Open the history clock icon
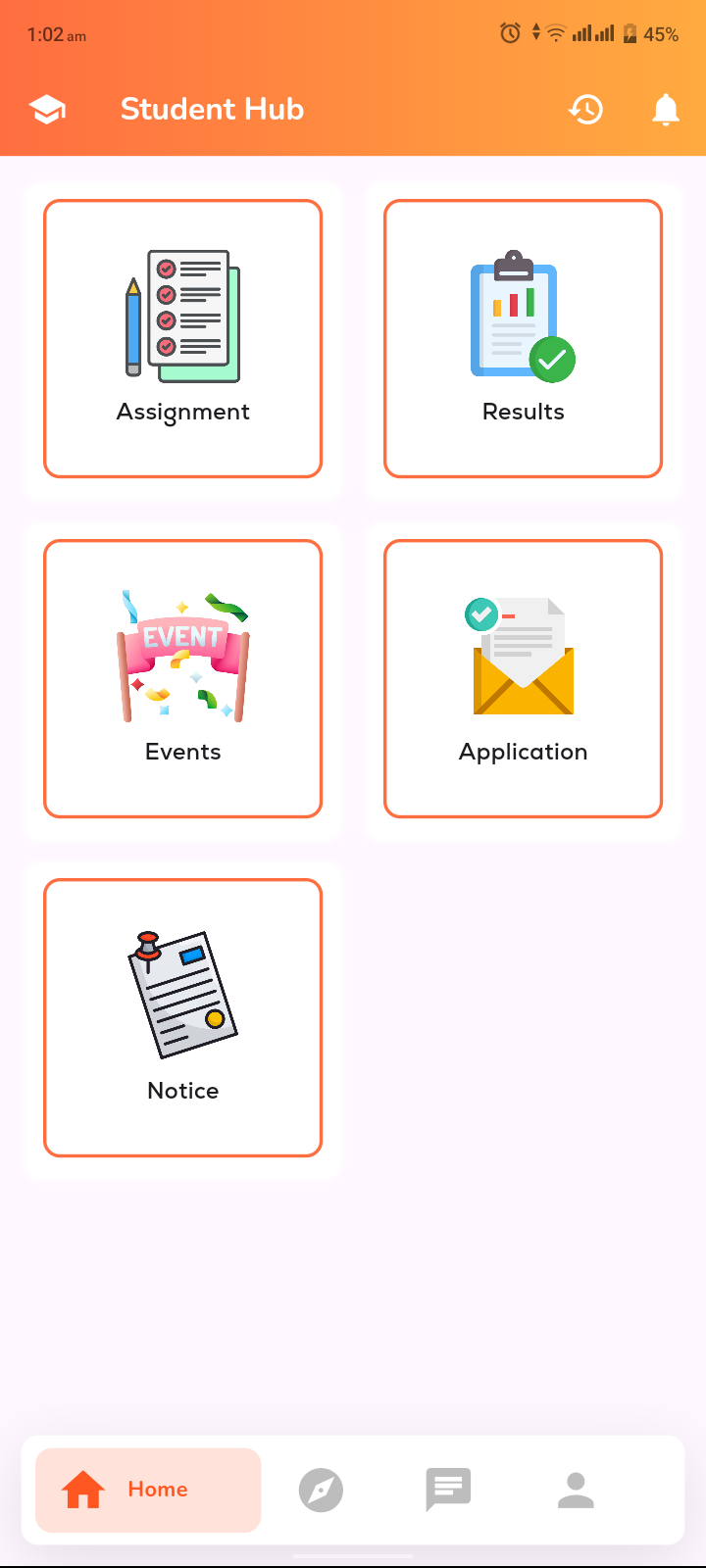This screenshot has width=706, height=1568. coord(586,109)
